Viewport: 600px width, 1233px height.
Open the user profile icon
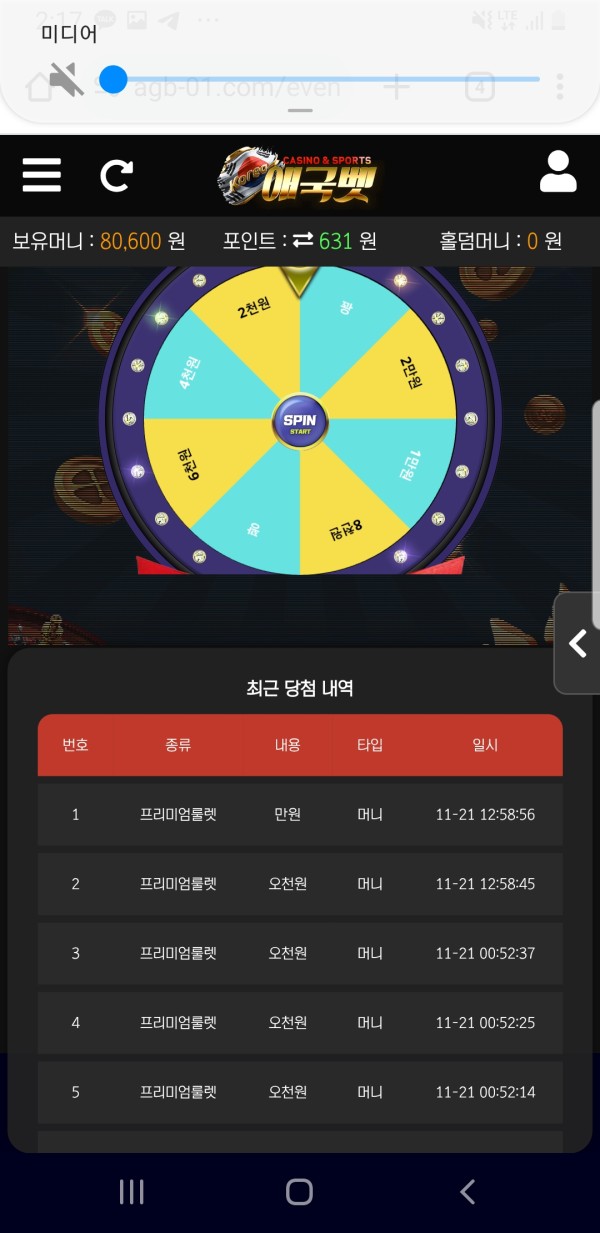(x=558, y=172)
